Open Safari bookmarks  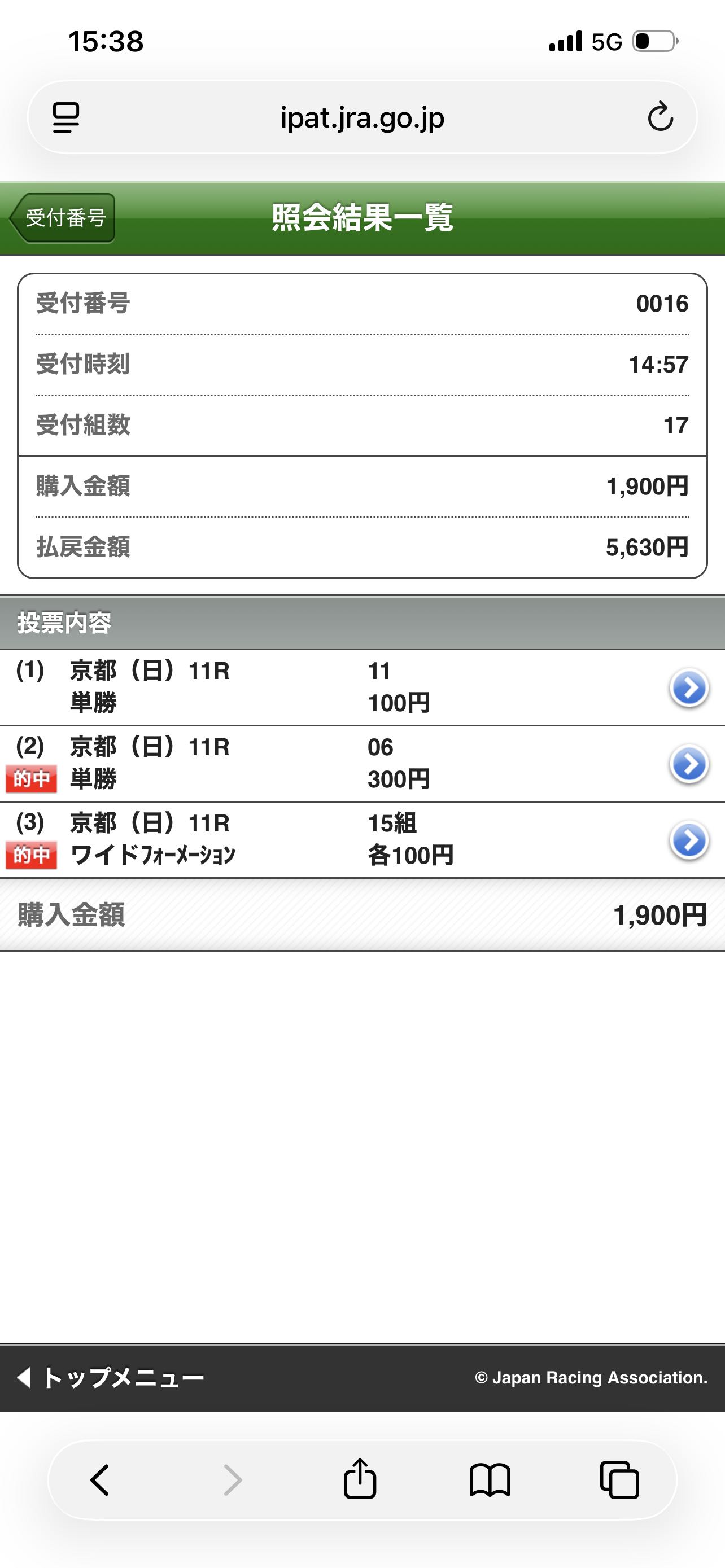[x=490, y=1479]
